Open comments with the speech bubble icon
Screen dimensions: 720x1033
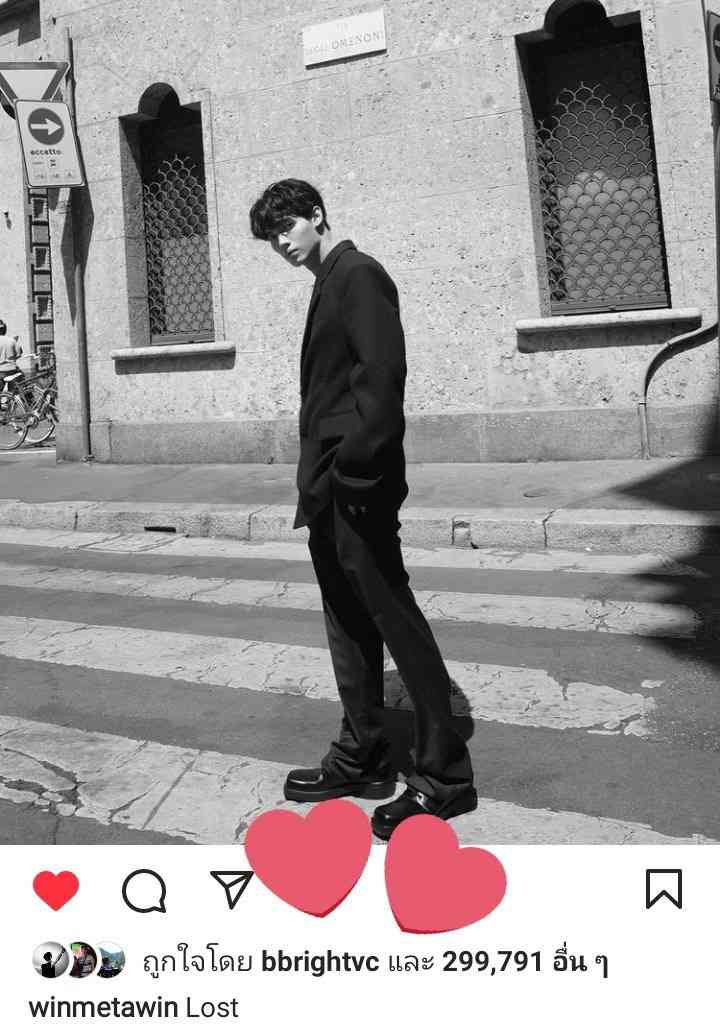click(x=144, y=890)
